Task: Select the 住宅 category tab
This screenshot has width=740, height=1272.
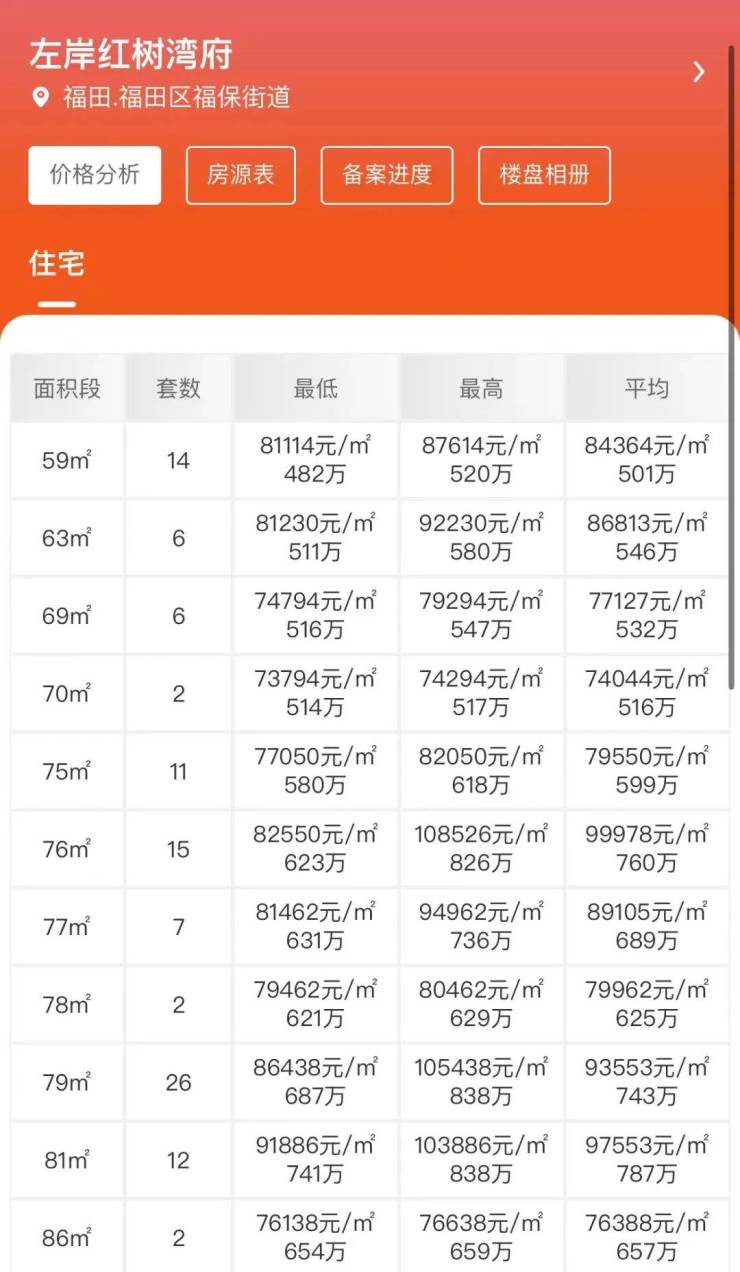Action: [57, 264]
